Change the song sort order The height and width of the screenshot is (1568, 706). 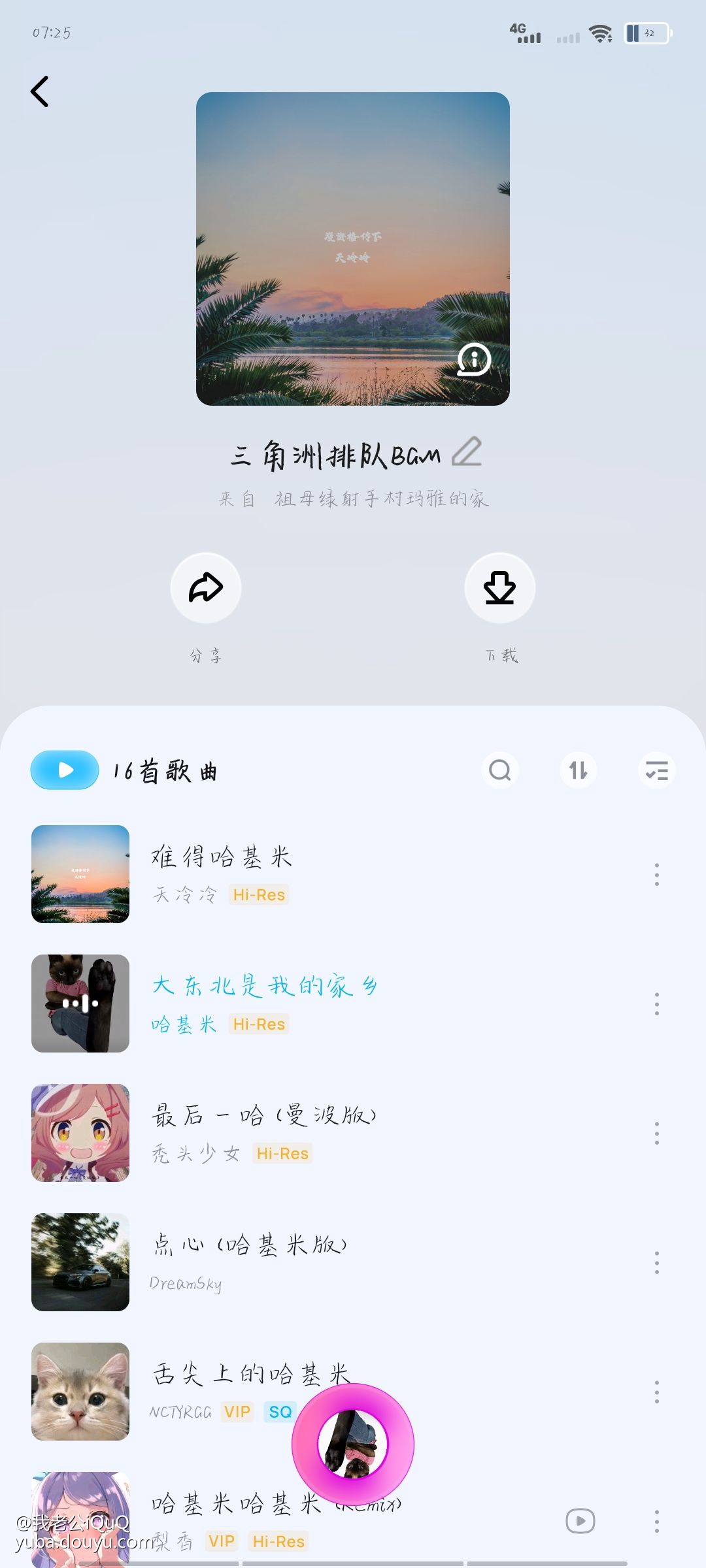579,770
